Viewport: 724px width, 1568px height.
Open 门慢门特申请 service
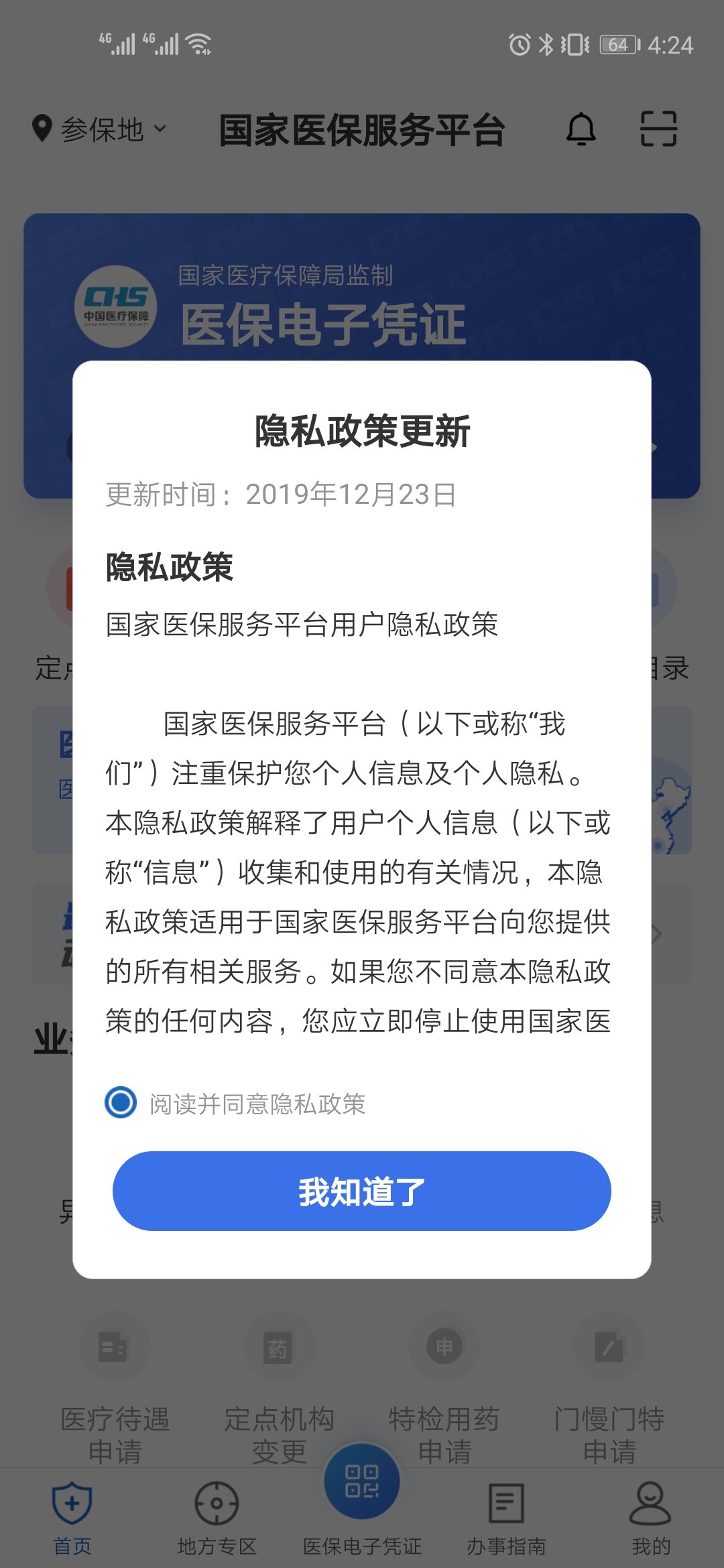[x=609, y=1387]
